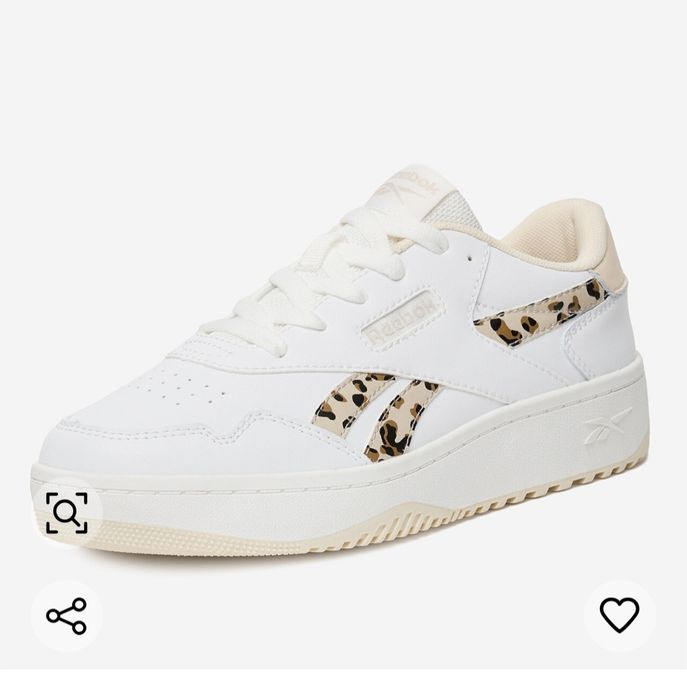Open the visual search icon
687x700 pixels.
point(66,512)
